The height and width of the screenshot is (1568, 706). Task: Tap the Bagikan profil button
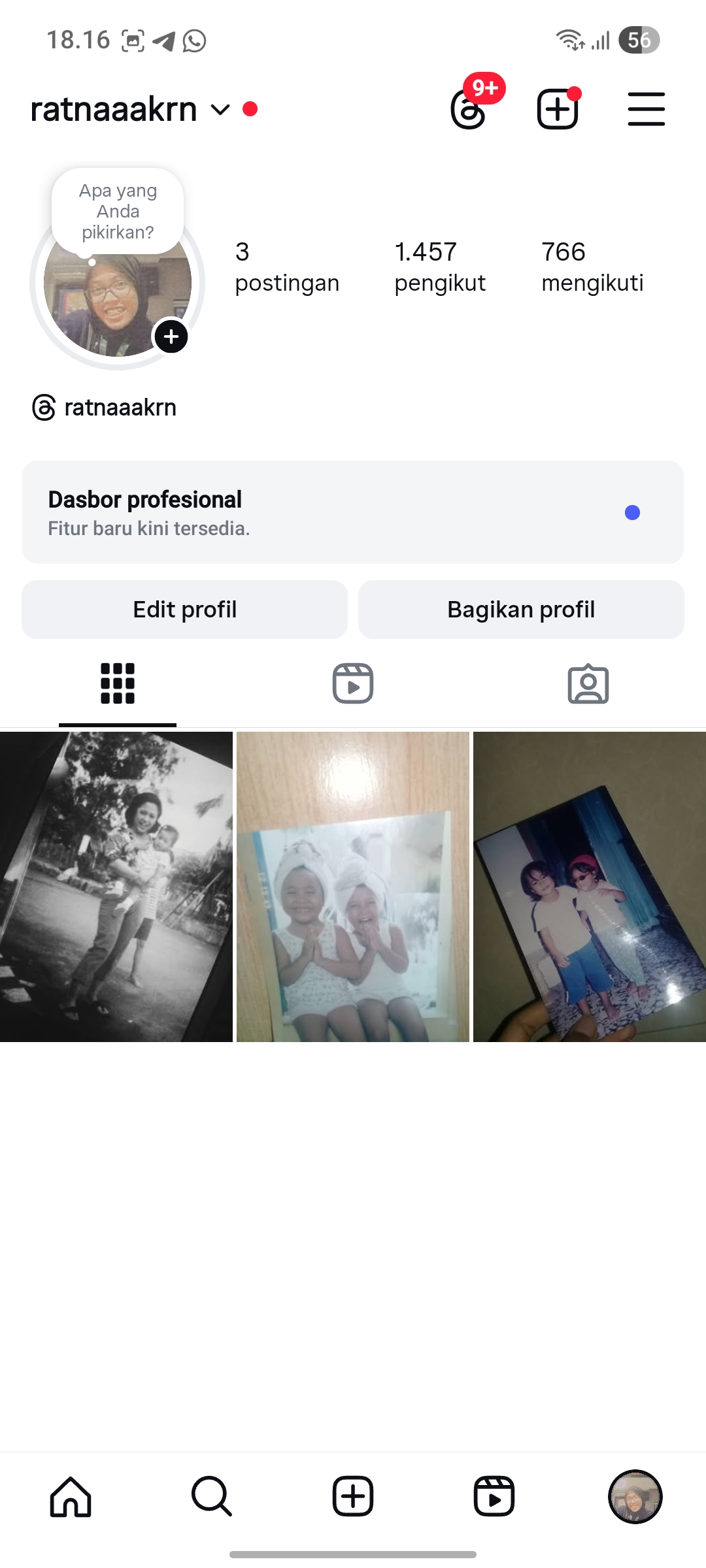point(521,610)
